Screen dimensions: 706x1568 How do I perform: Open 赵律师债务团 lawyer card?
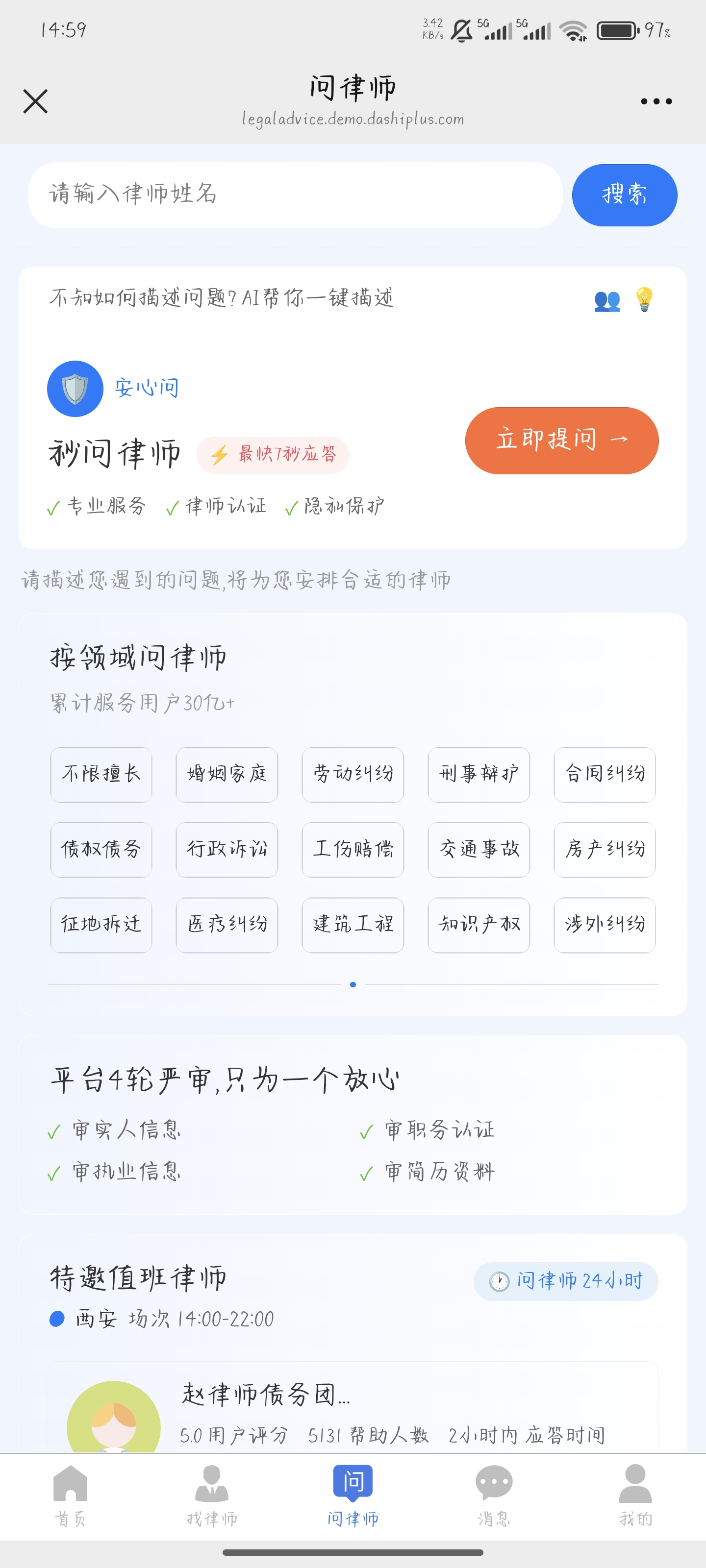[353, 1407]
